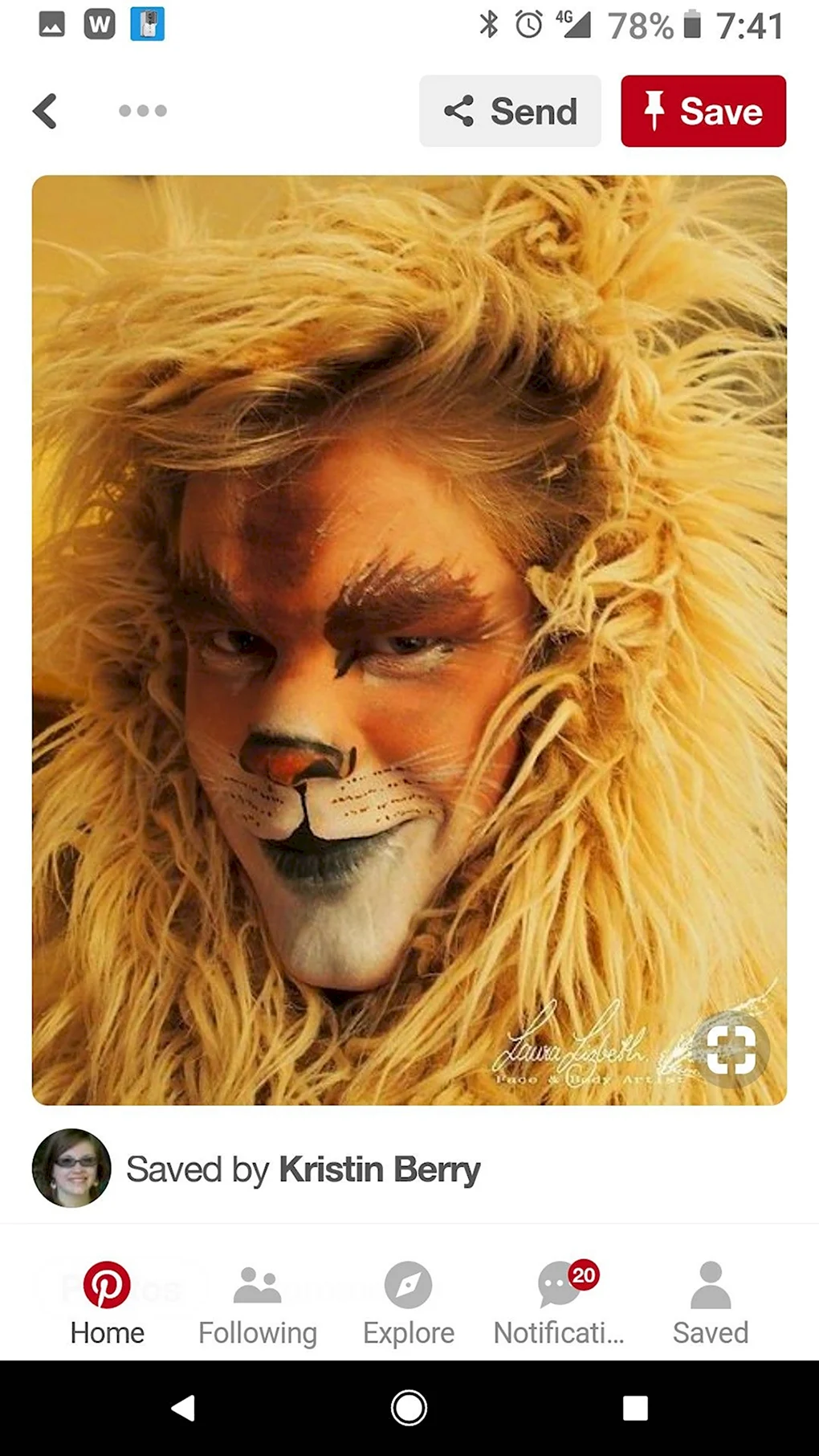Tap the visual search icon on the image
Viewport: 819px width, 1456px height.
pyautogui.click(x=731, y=1050)
